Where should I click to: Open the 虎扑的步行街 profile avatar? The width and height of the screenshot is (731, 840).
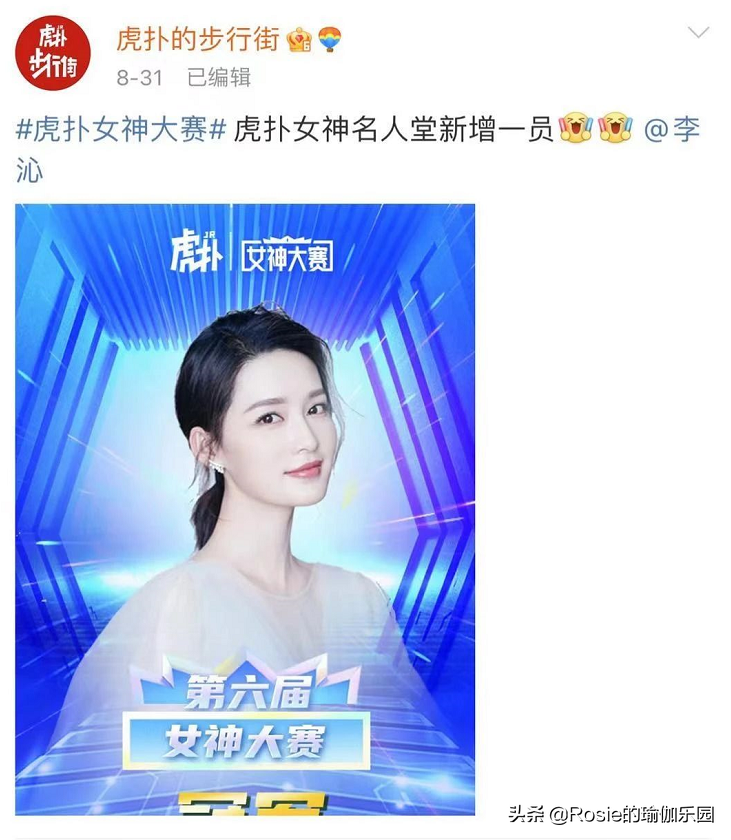52,56
